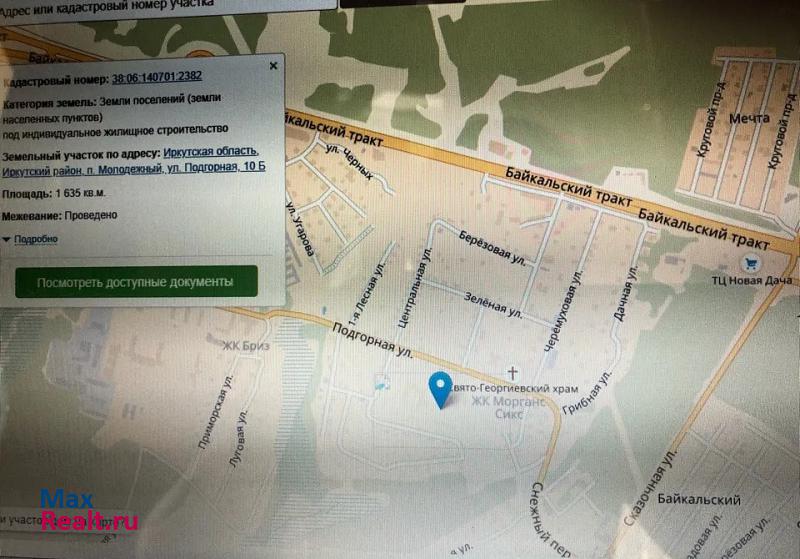Close the cadastral info popup
800x559 pixels.
click(x=274, y=65)
